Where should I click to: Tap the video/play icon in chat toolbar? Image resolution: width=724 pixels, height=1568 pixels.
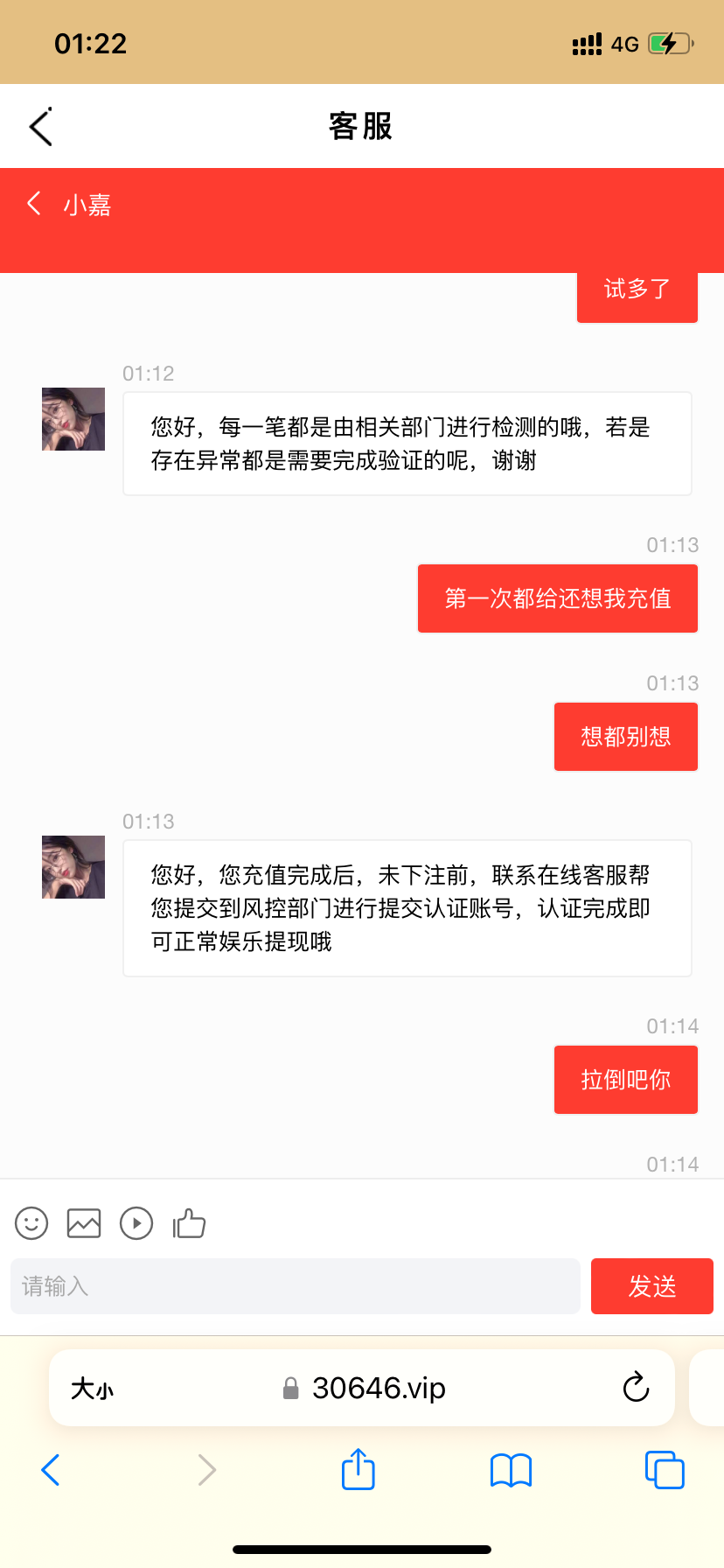(136, 1223)
